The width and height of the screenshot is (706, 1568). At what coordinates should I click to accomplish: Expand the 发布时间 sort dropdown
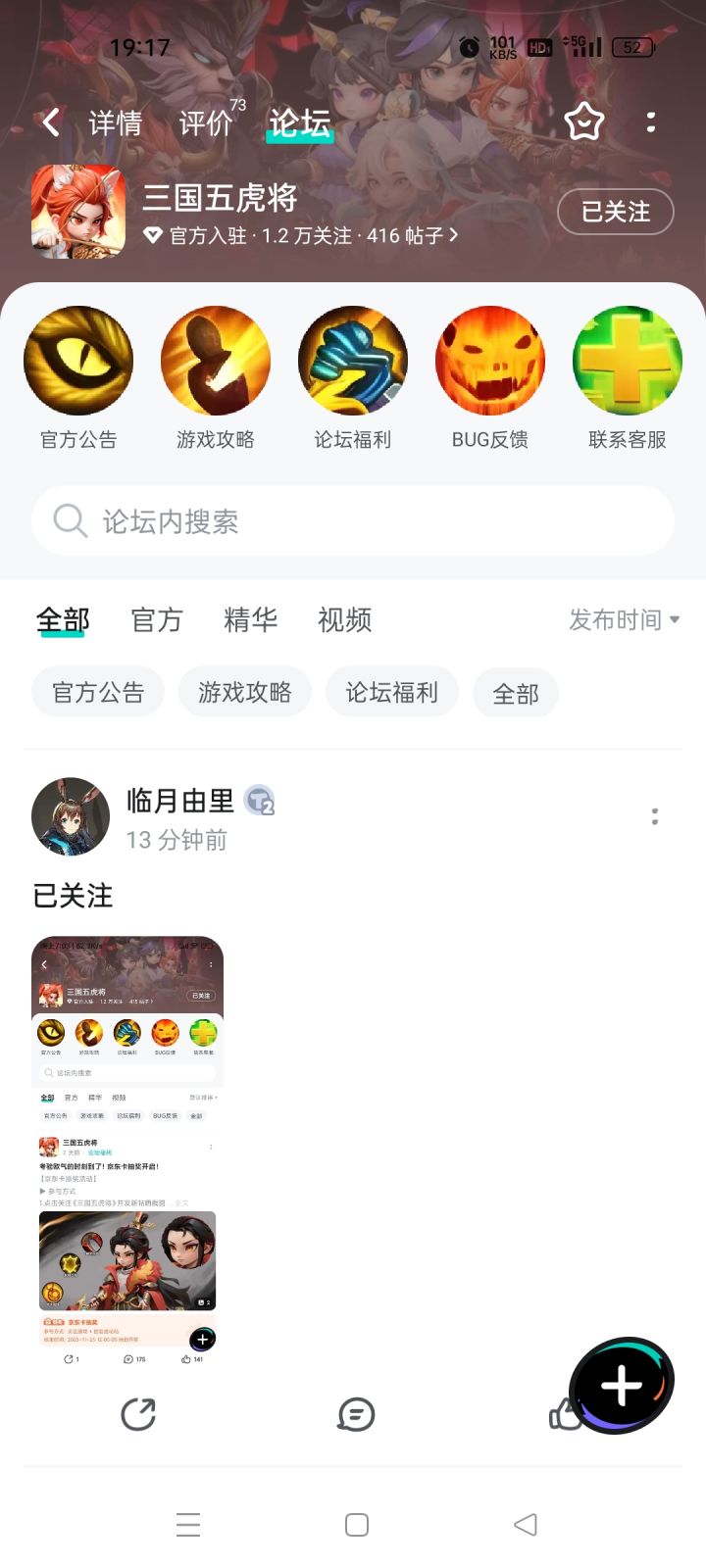625,619
